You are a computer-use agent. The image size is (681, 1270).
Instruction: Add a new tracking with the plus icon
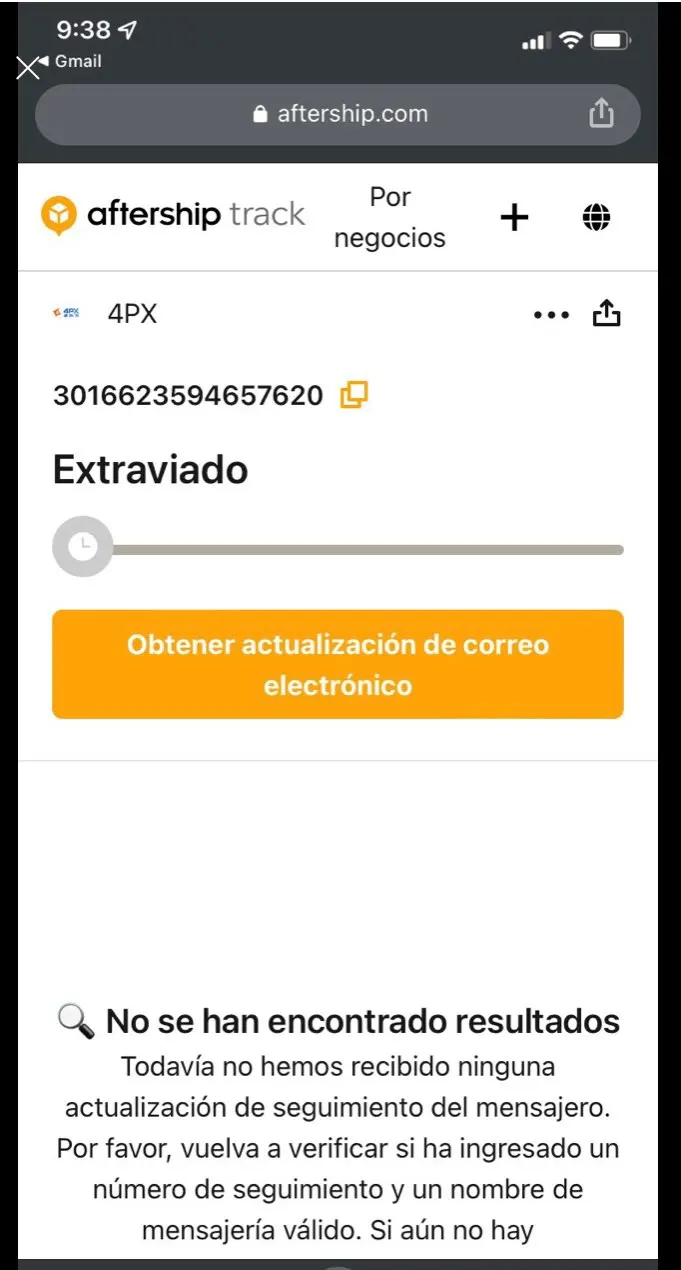tap(514, 217)
